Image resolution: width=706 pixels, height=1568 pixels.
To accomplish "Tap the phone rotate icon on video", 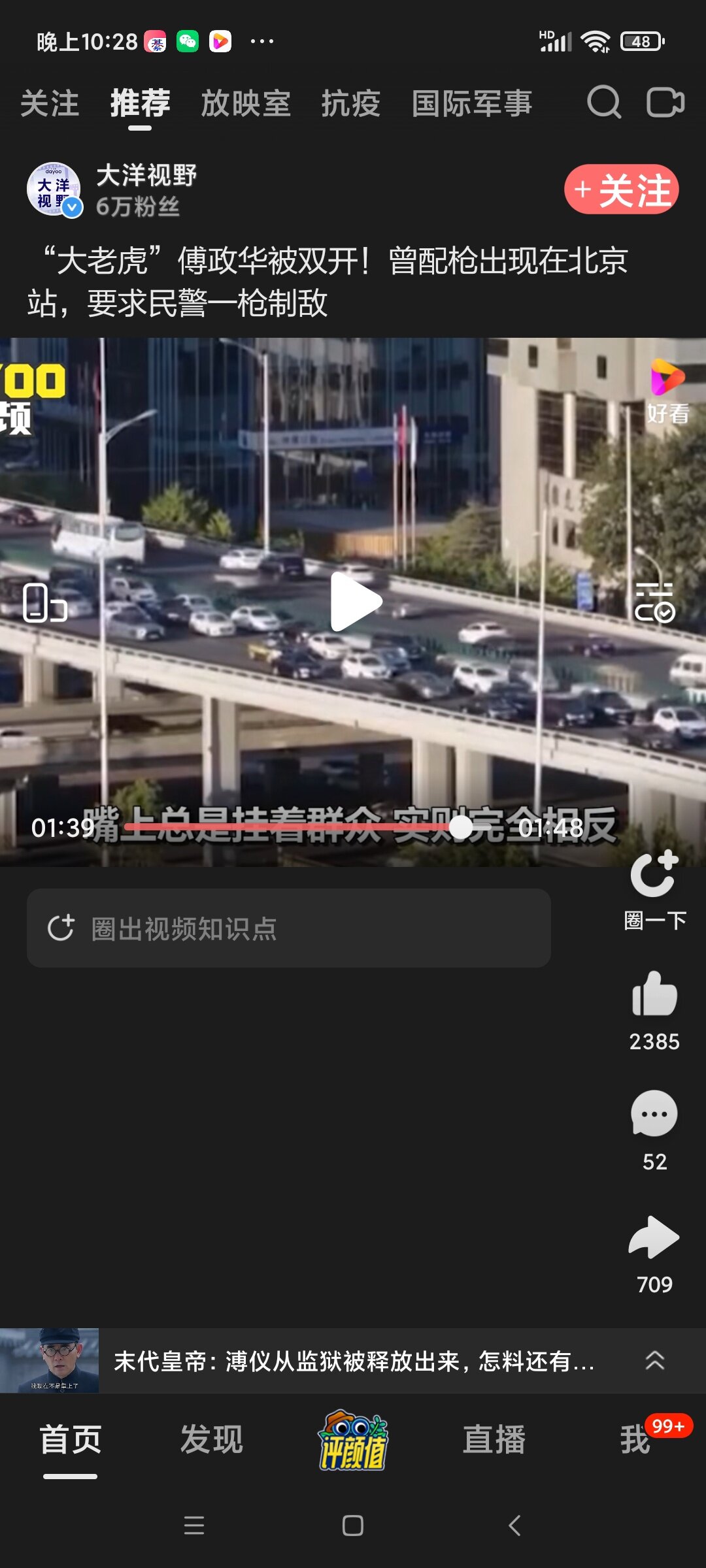I will click(44, 602).
